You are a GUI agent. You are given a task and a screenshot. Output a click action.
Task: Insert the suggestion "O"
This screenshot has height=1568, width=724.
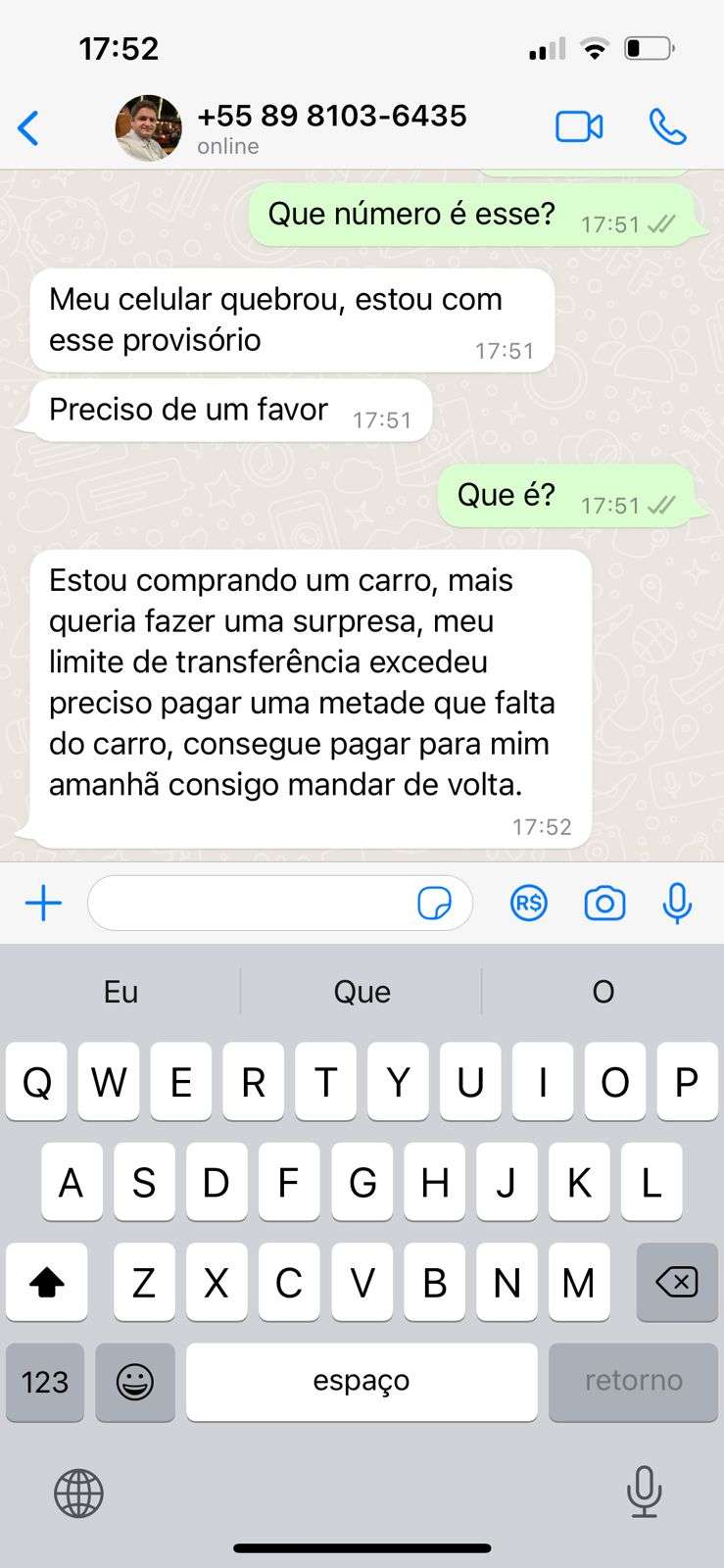(603, 992)
